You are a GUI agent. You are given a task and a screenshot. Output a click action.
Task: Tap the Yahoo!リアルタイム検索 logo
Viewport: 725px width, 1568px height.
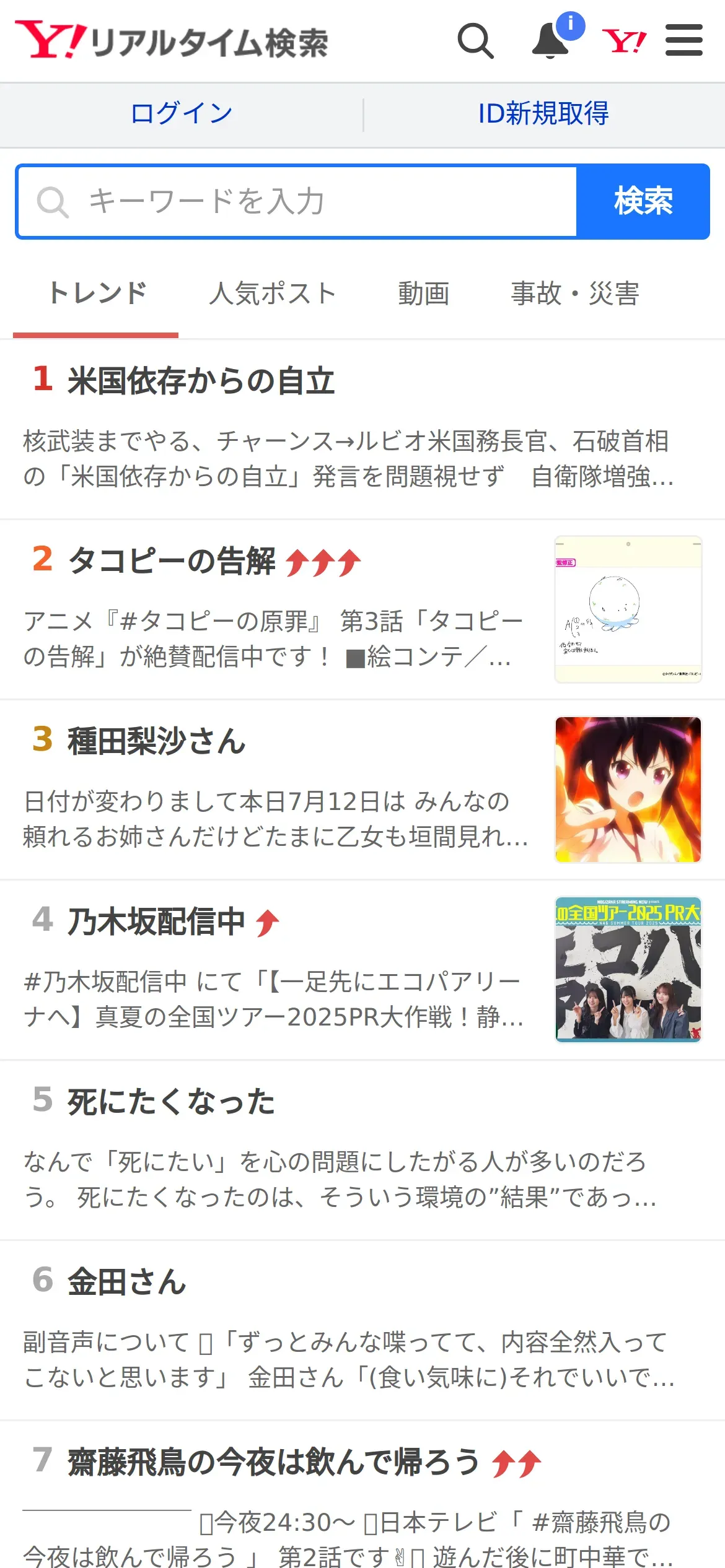172,41
